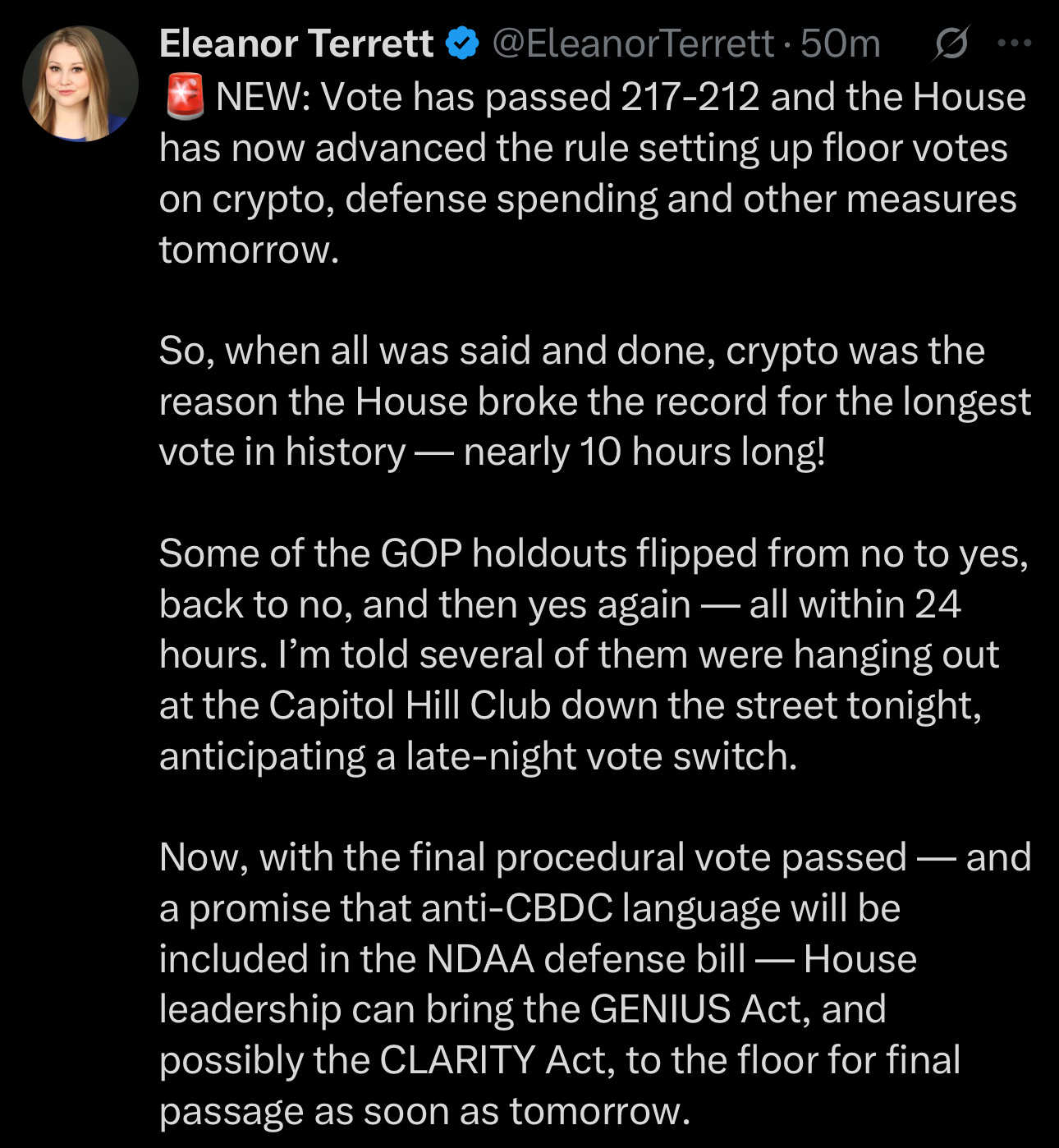
Task: Open Eleanor Terrett's profile picture
Action: click(x=80, y=84)
